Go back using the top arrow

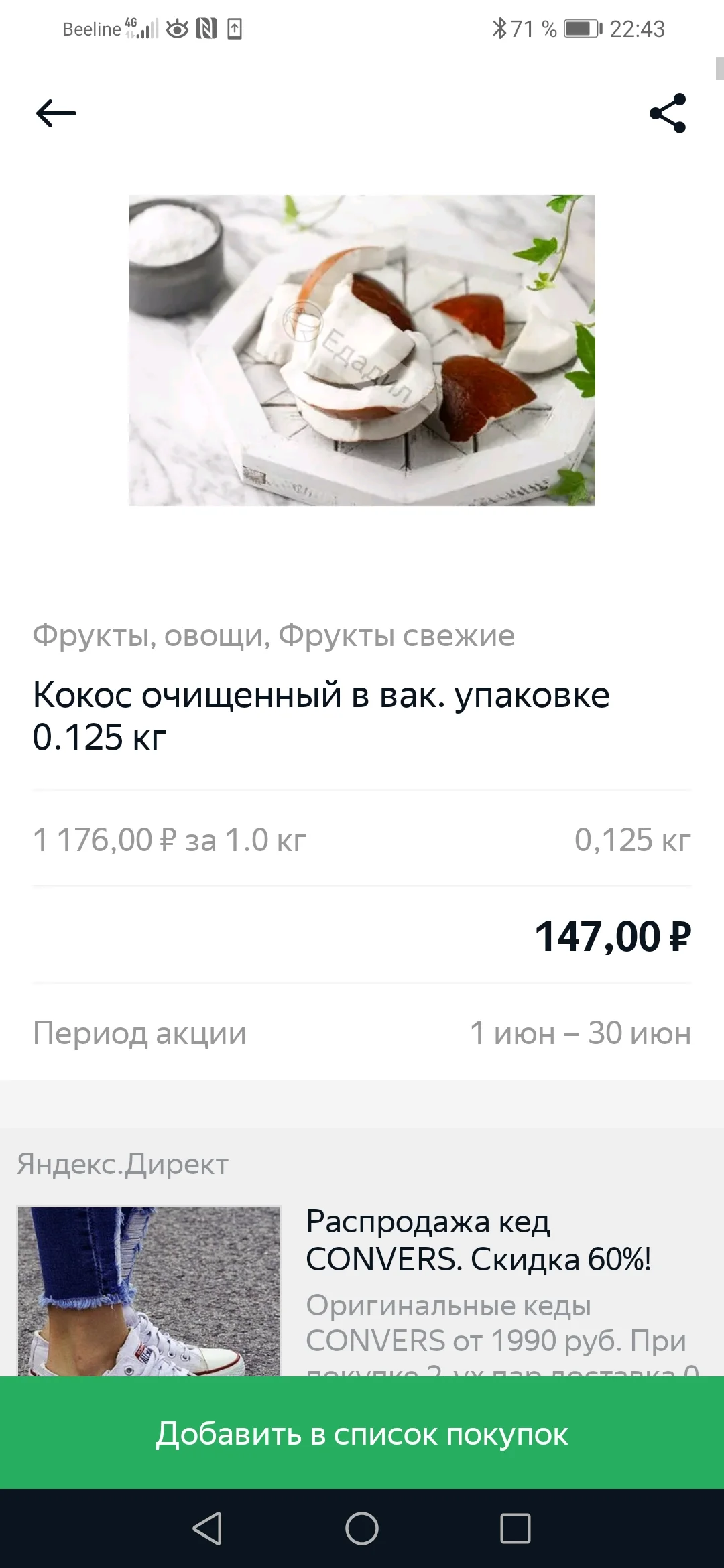coord(56,113)
